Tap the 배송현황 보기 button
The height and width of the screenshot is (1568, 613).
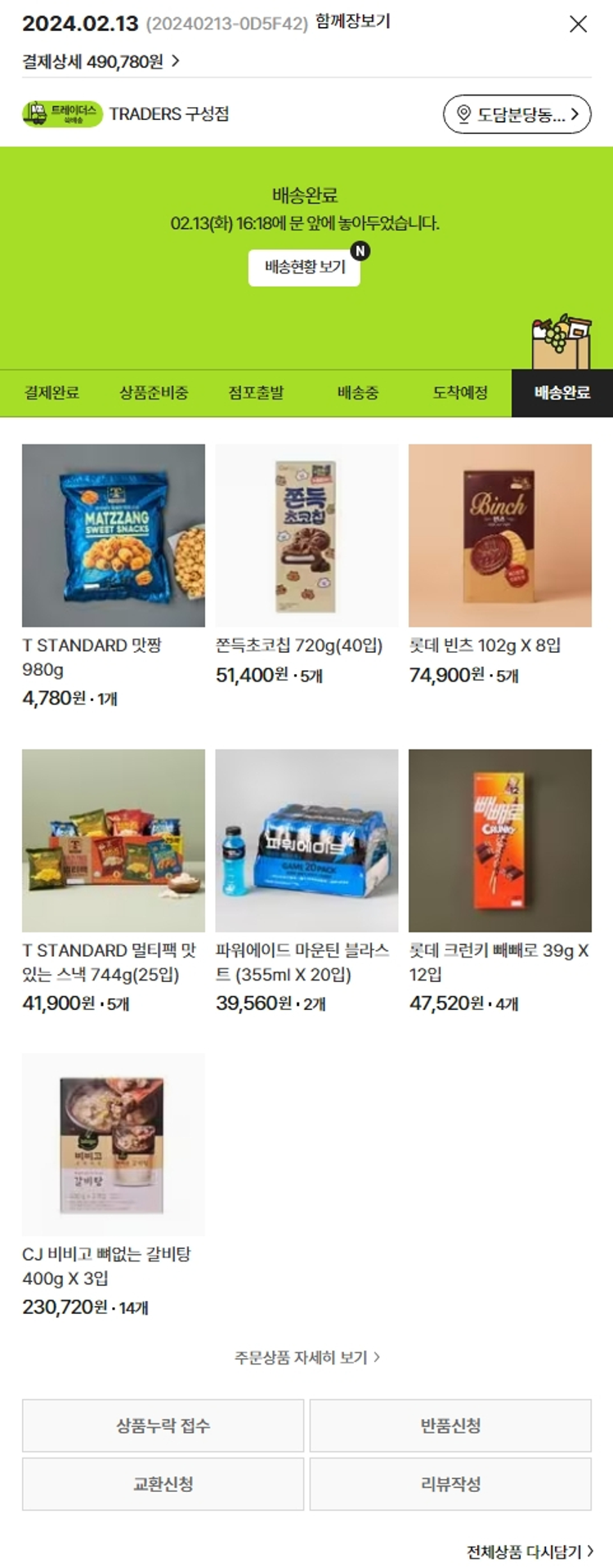[x=304, y=267]
